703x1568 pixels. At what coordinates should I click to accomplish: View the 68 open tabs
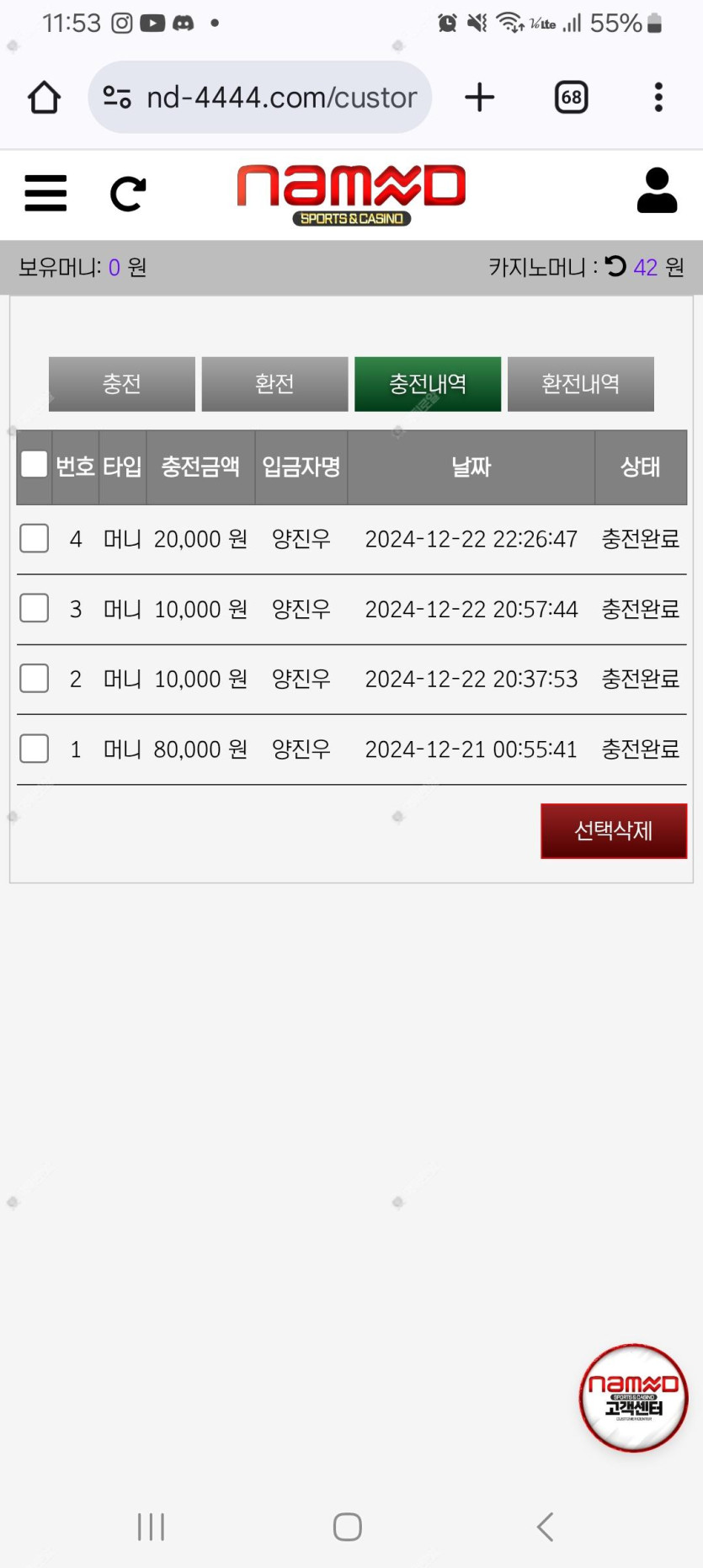tap(572, 98)
